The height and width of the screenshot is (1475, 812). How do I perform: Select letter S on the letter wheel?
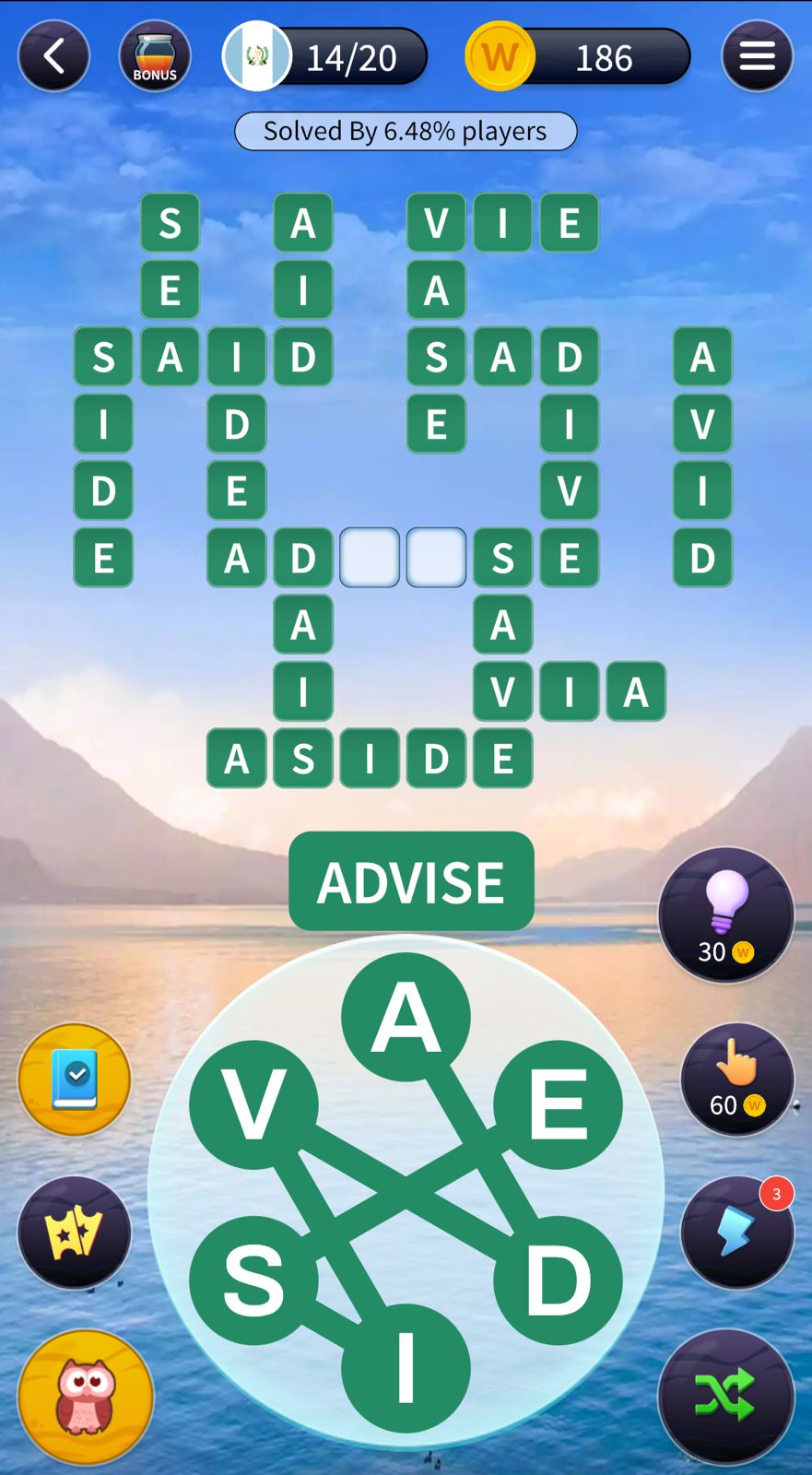(253, 1280)
